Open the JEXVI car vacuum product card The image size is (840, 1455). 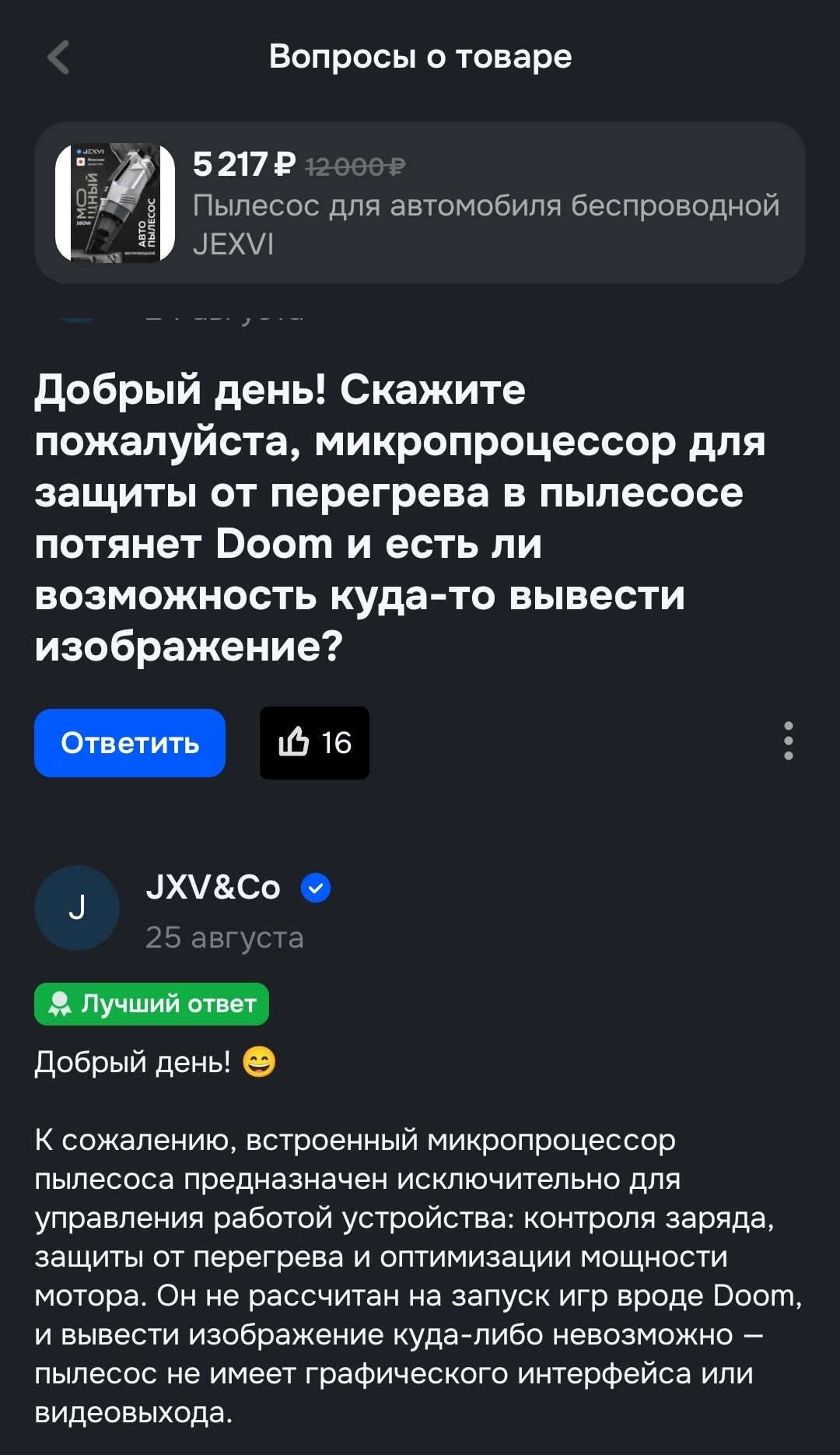[x=419, y=203]
